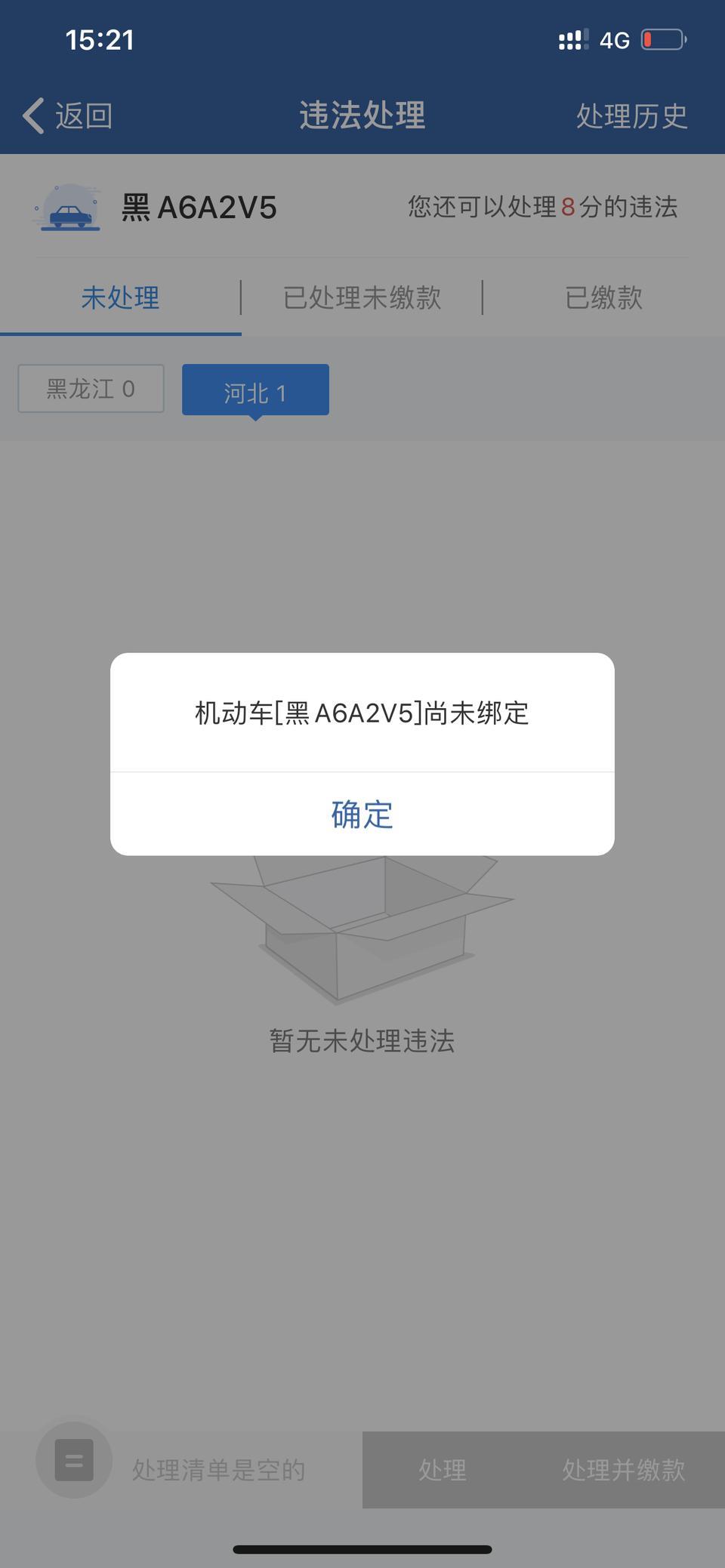This screenshot has width=725, height=1568.
Task: Go back with the 返回 arrow
Action: click(68, 116)
